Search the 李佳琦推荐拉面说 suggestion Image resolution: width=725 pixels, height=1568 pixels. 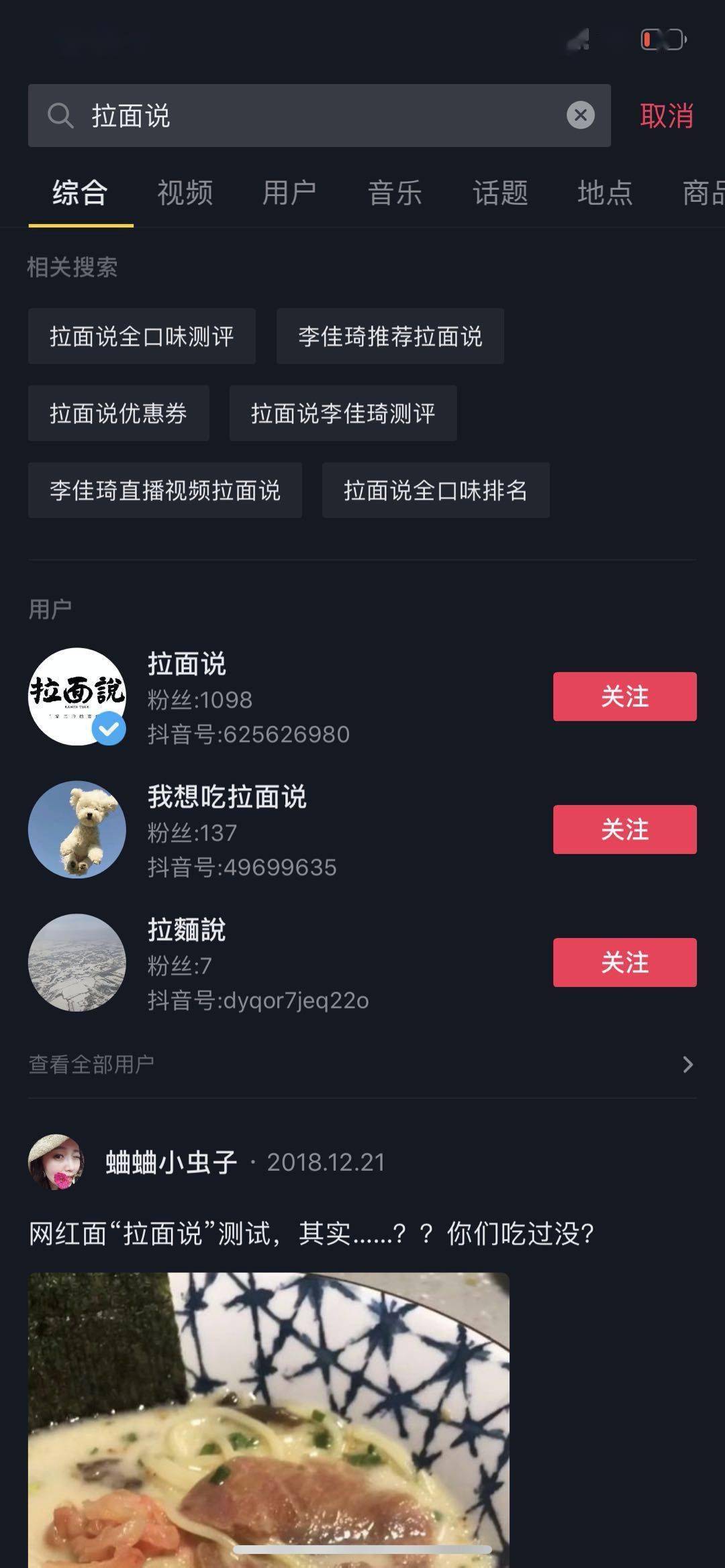coord(390,336)
